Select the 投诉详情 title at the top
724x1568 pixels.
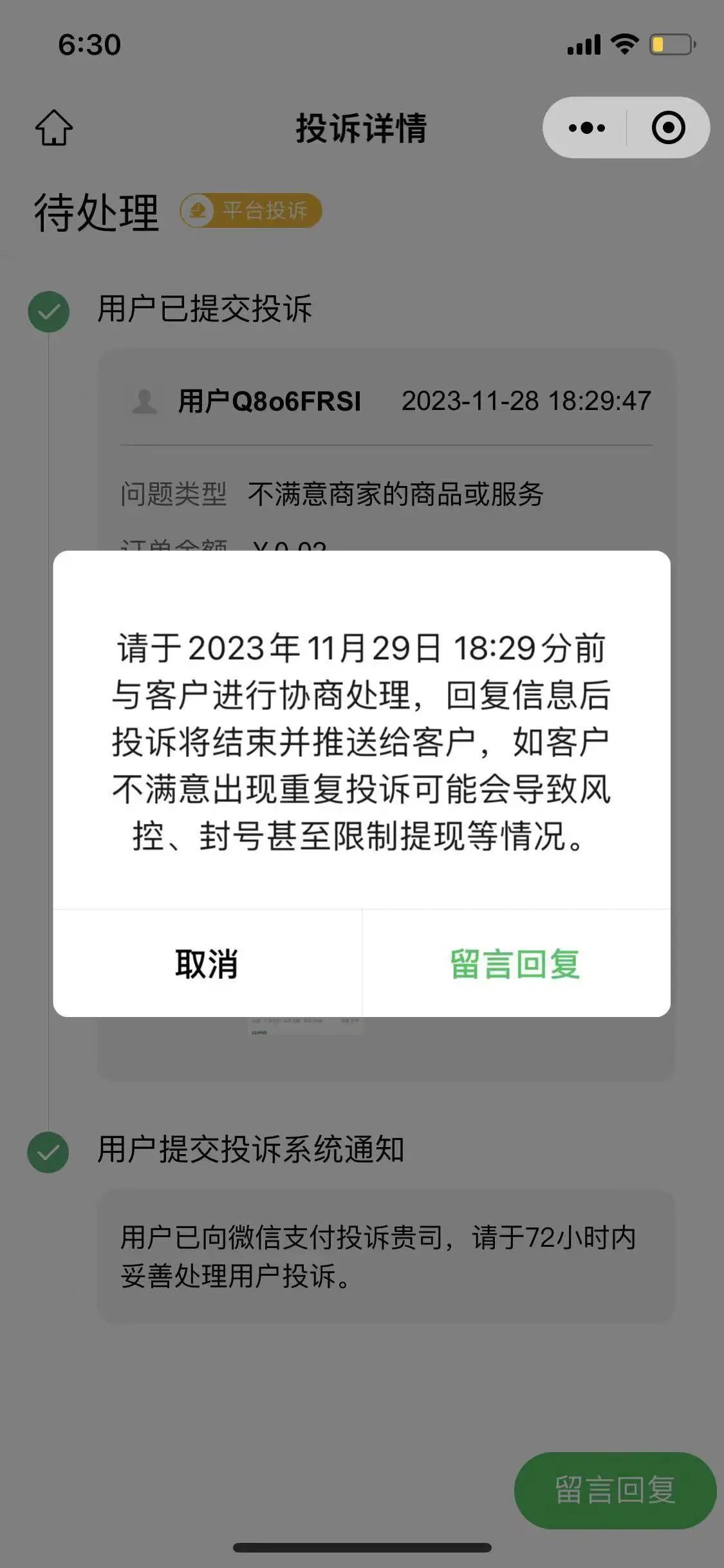coord(362,127)
